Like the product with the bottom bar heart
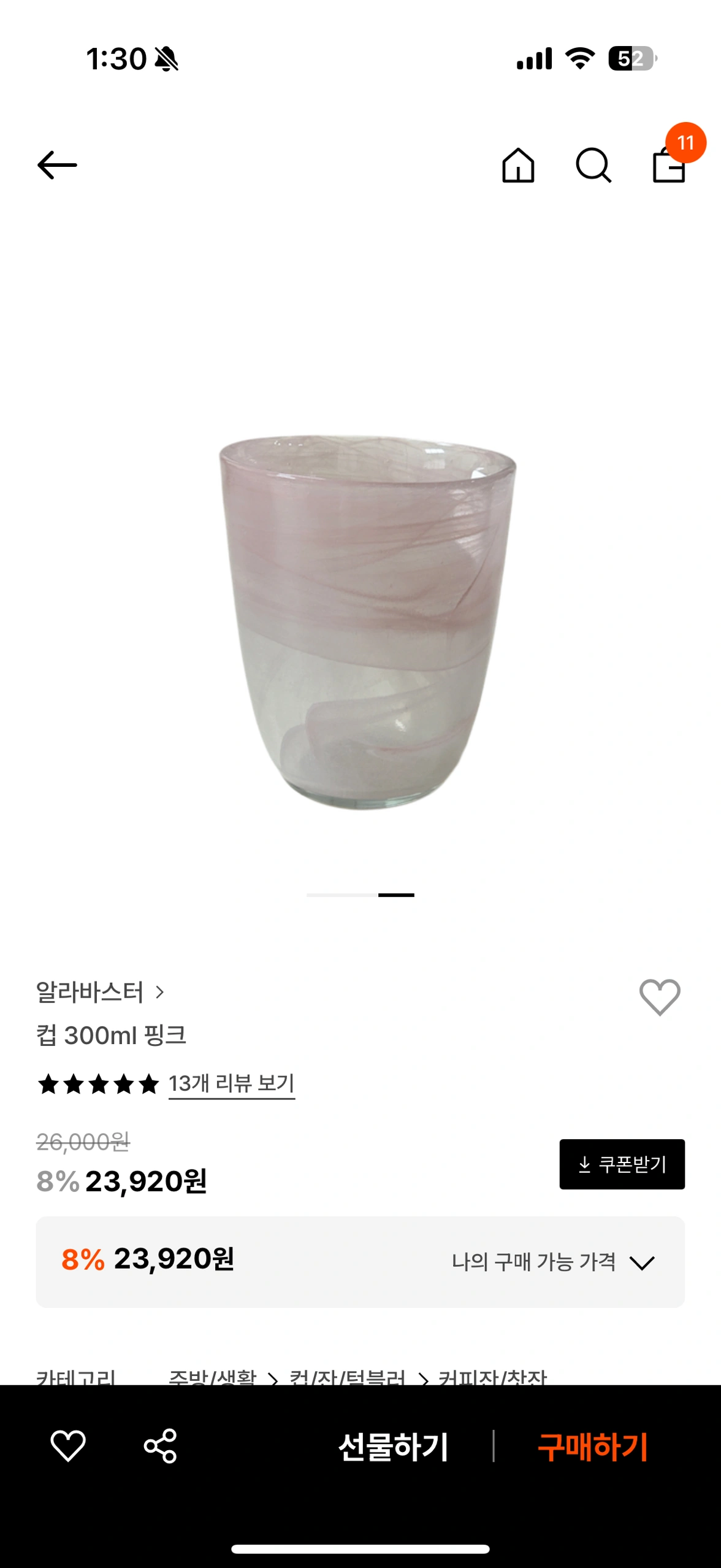This screenshot has width=721, height=1568. 68,1445
